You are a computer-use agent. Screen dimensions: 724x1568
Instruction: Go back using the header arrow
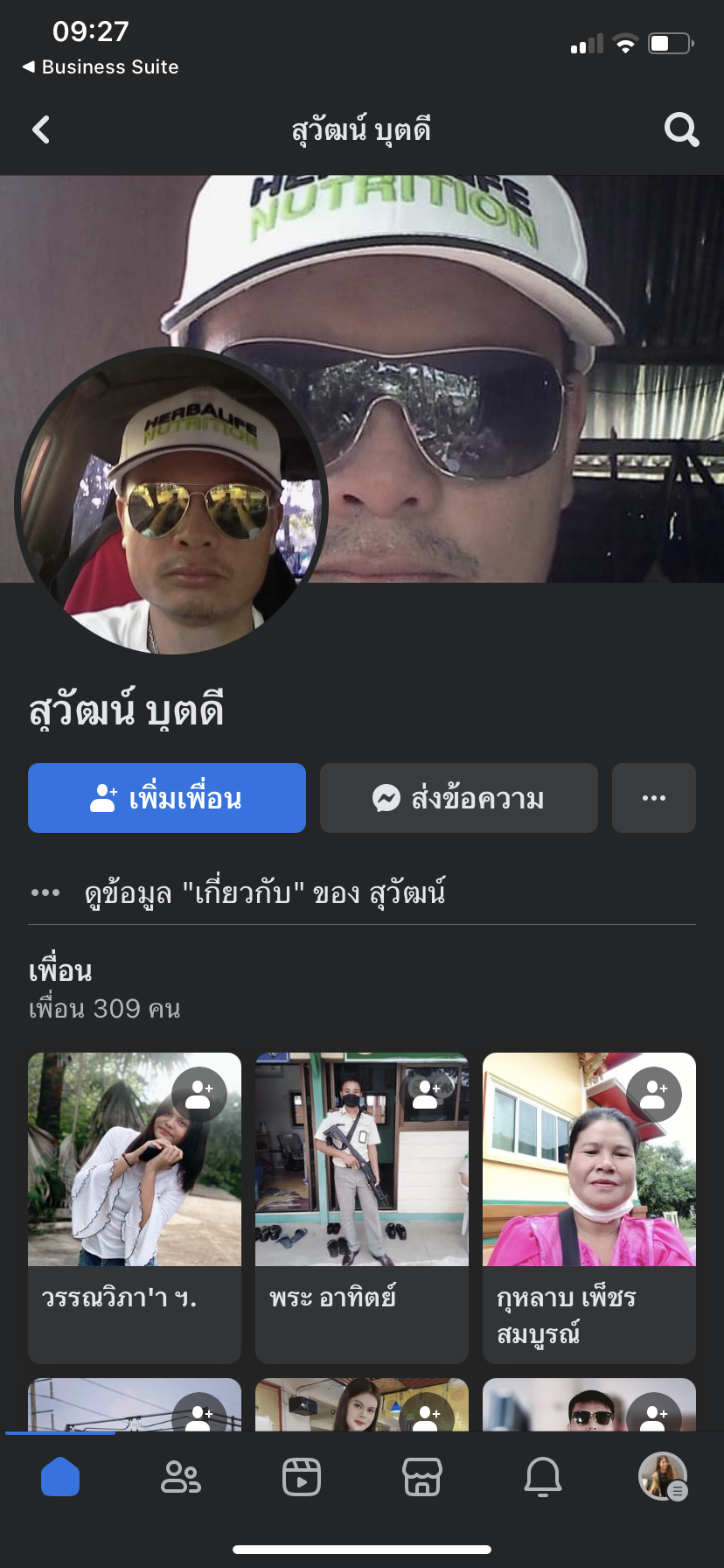pyautogui.click(x=41, y=130)
